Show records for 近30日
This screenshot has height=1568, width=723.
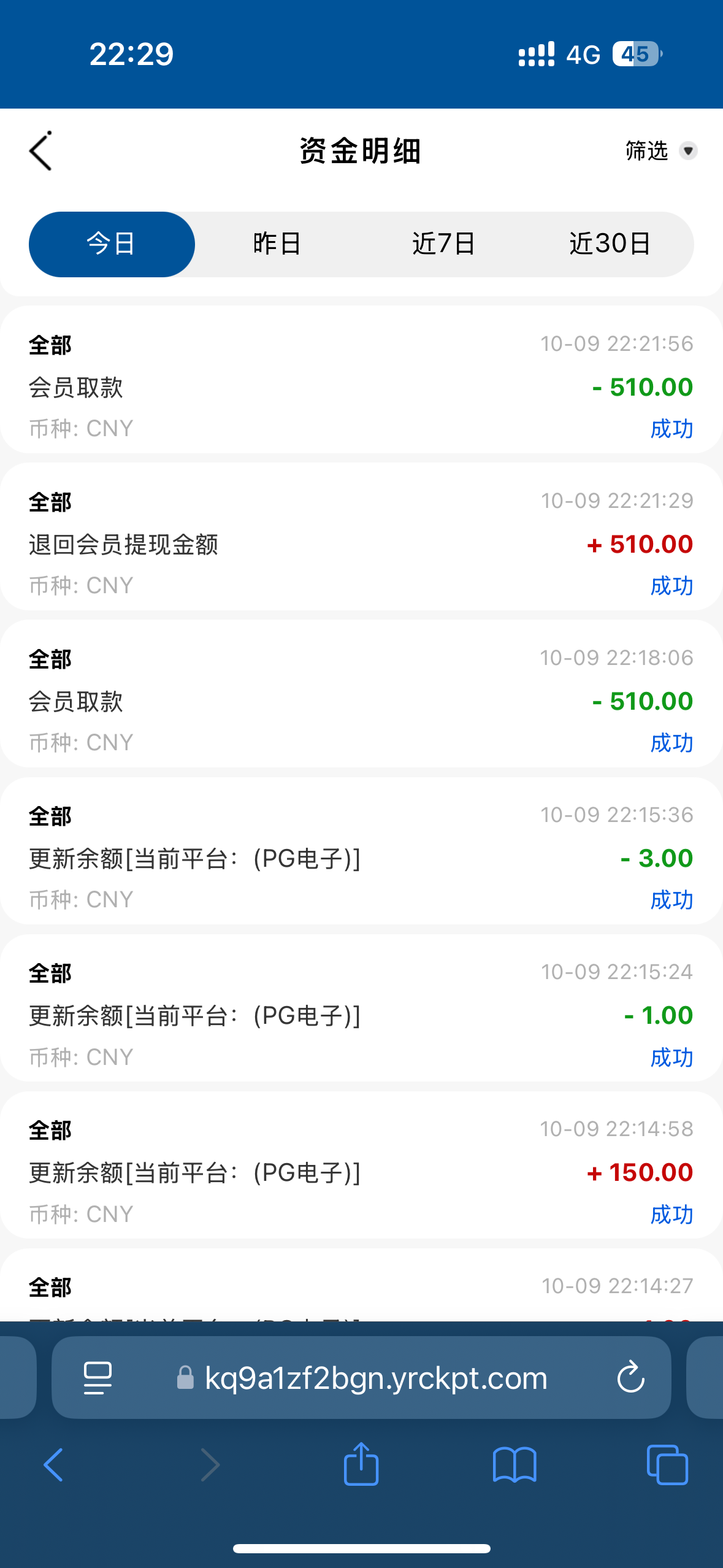(610, 244)
